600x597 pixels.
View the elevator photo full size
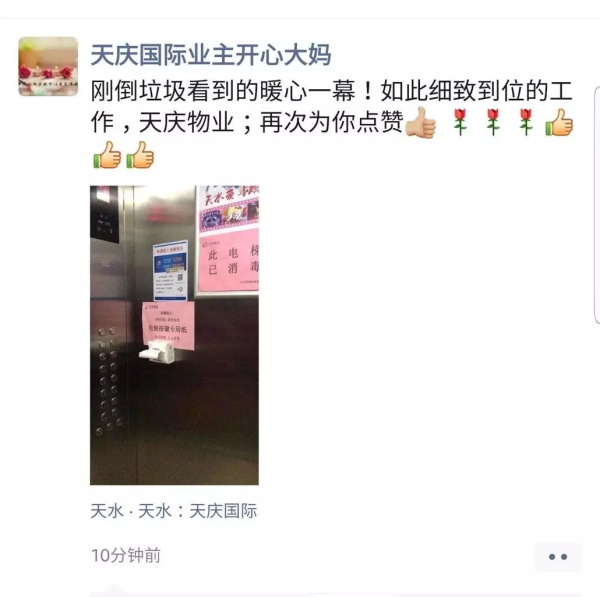pos(174,335)
